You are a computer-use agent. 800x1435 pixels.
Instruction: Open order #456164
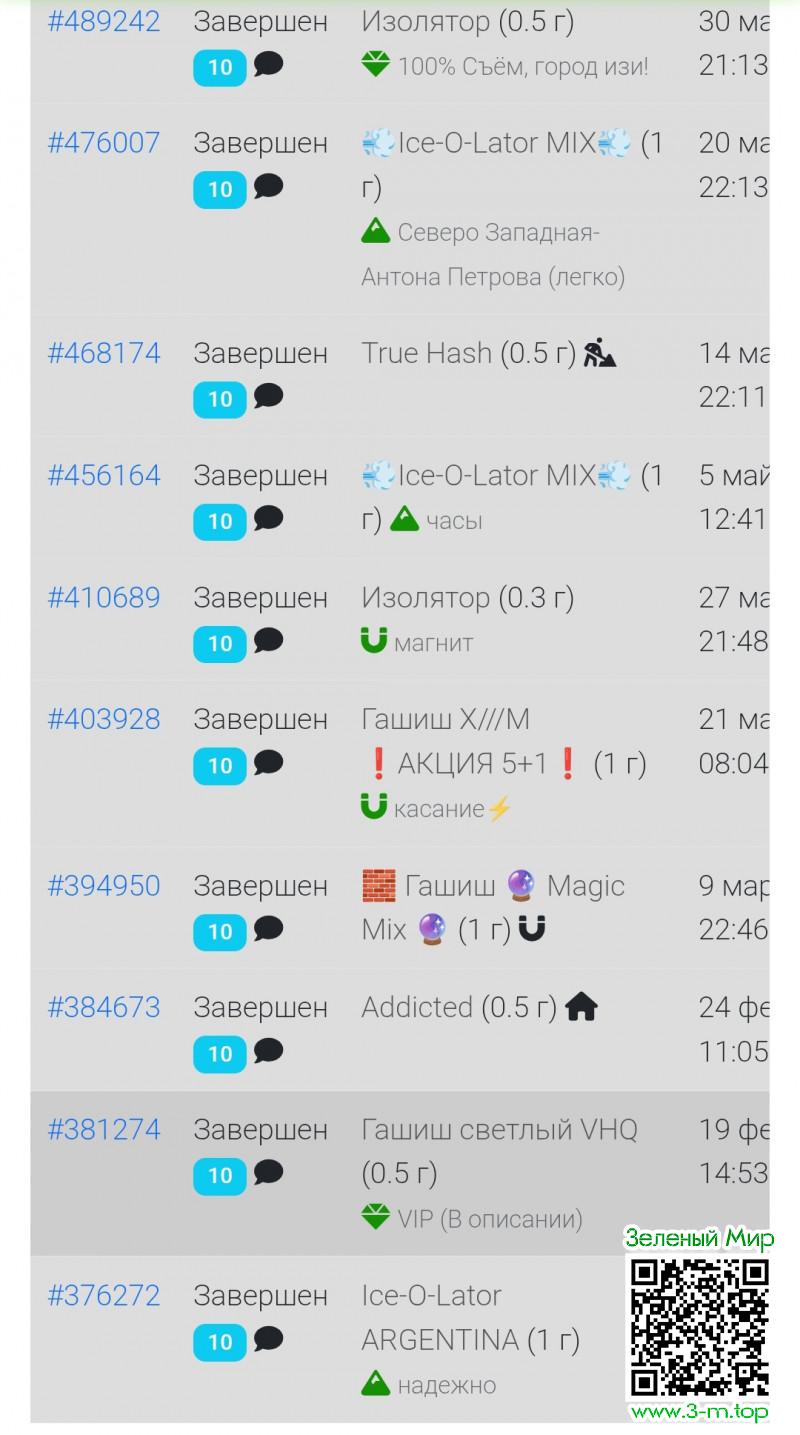pos(104,475)
